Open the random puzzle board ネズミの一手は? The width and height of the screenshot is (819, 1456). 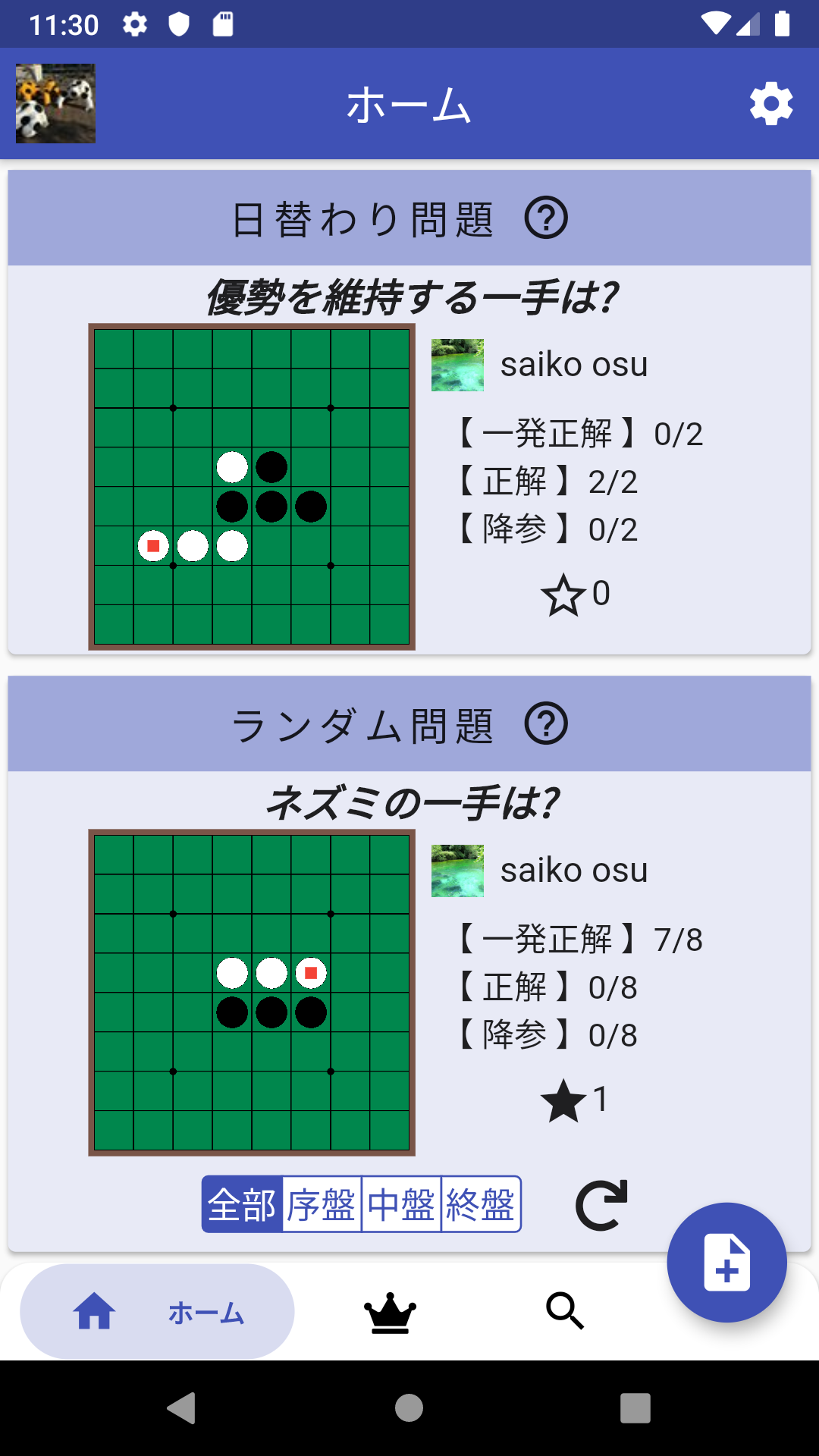pyautogui.click(x=252, y=993)
